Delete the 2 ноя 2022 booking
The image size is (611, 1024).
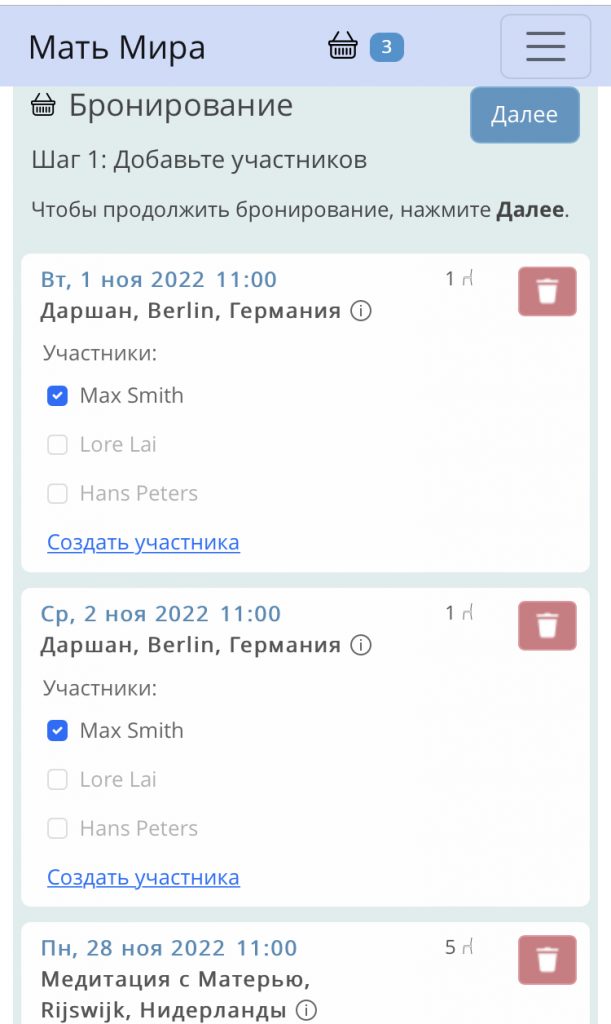(x=547, y=626)
